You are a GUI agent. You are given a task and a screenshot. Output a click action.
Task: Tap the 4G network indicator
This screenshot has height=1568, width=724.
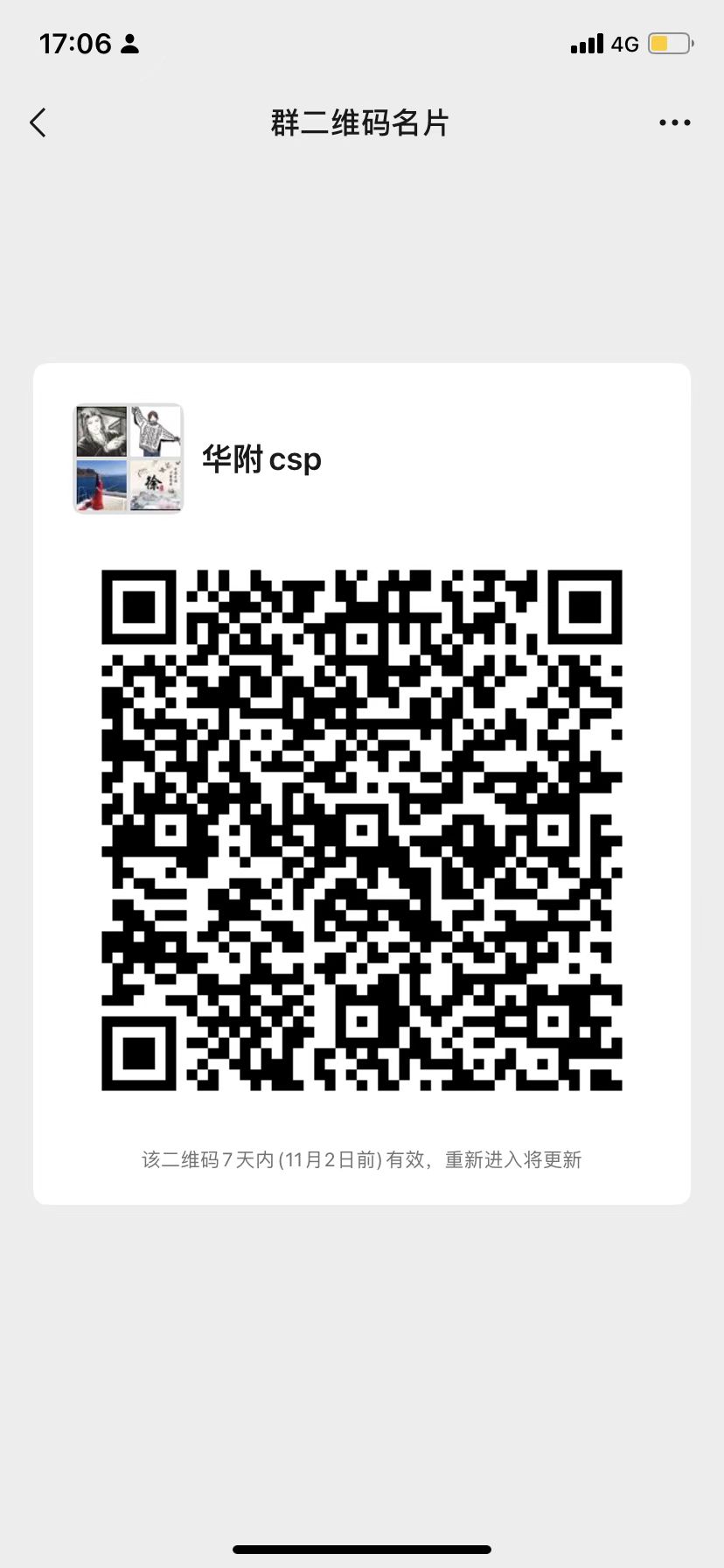coord(623,43)
